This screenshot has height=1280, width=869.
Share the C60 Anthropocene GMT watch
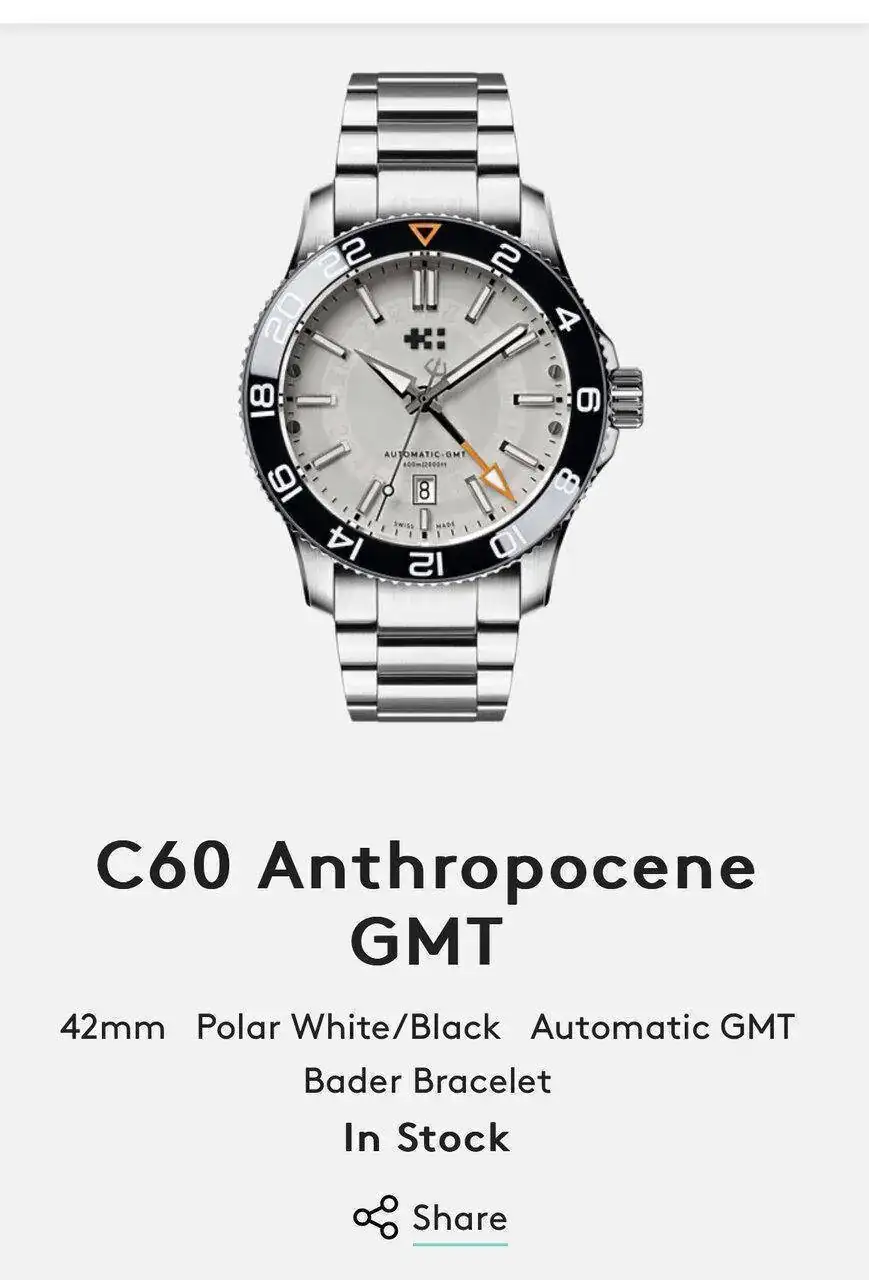click(431, 1218)
